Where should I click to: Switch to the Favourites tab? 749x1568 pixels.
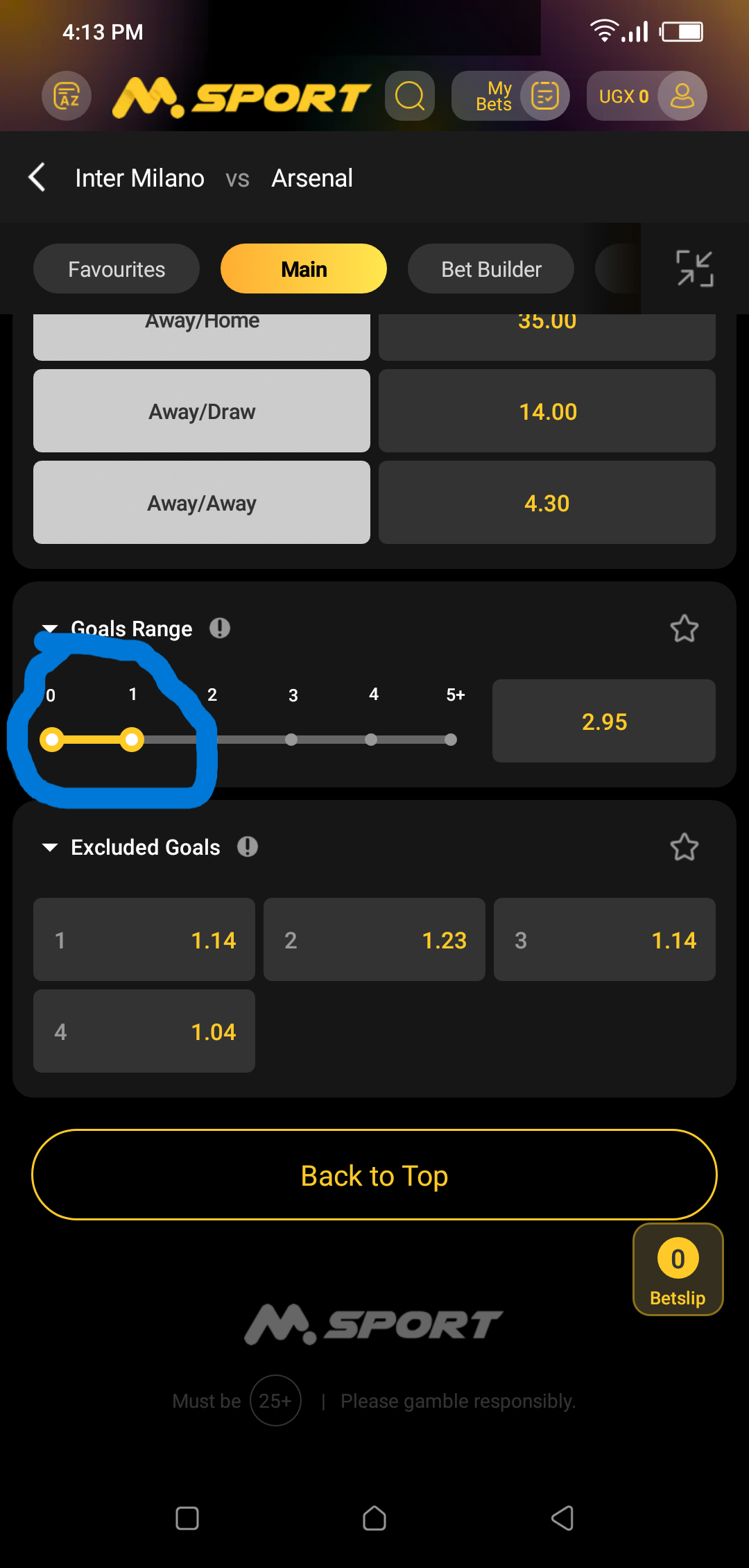click(x=117, y=269)
